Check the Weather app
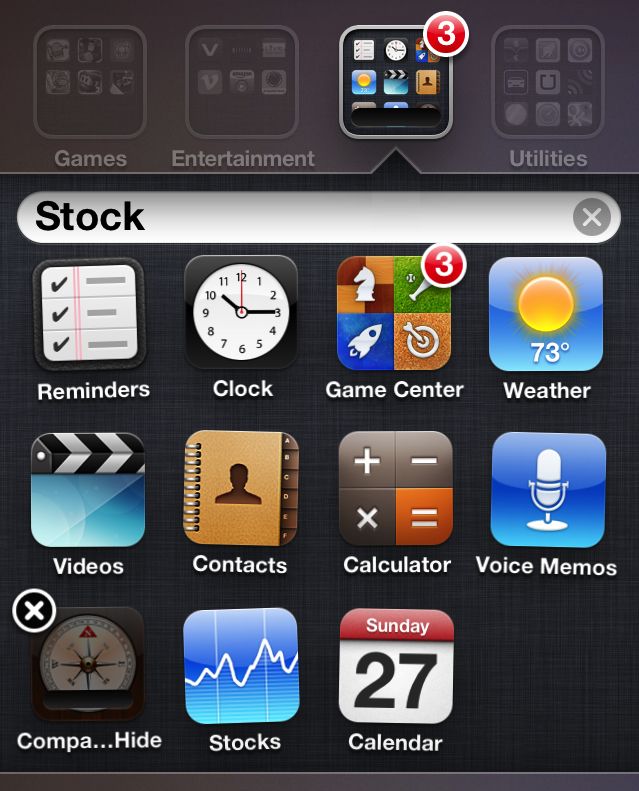 point(546,314)
